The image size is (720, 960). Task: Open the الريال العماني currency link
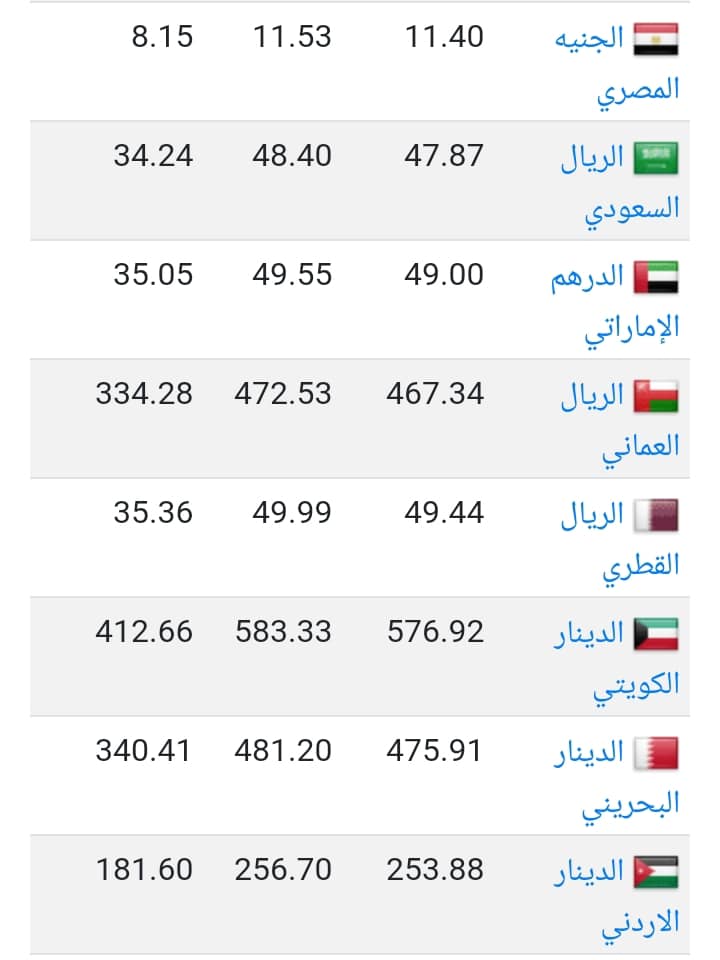[621, 422]
